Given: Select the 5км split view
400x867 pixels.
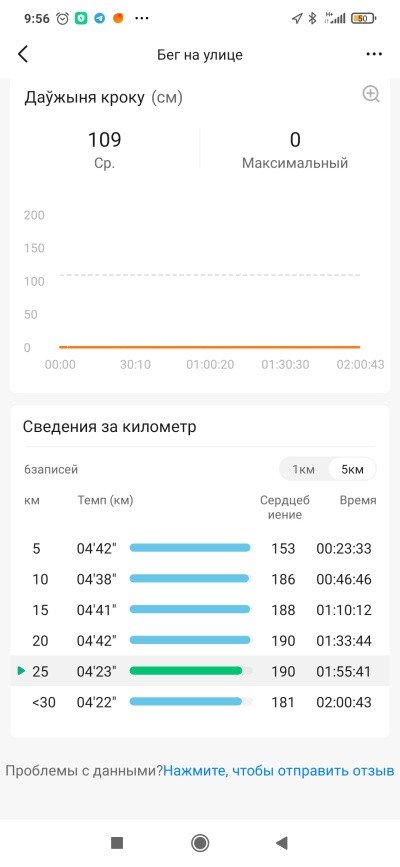Looking at the screenshot, I should 352,469.
